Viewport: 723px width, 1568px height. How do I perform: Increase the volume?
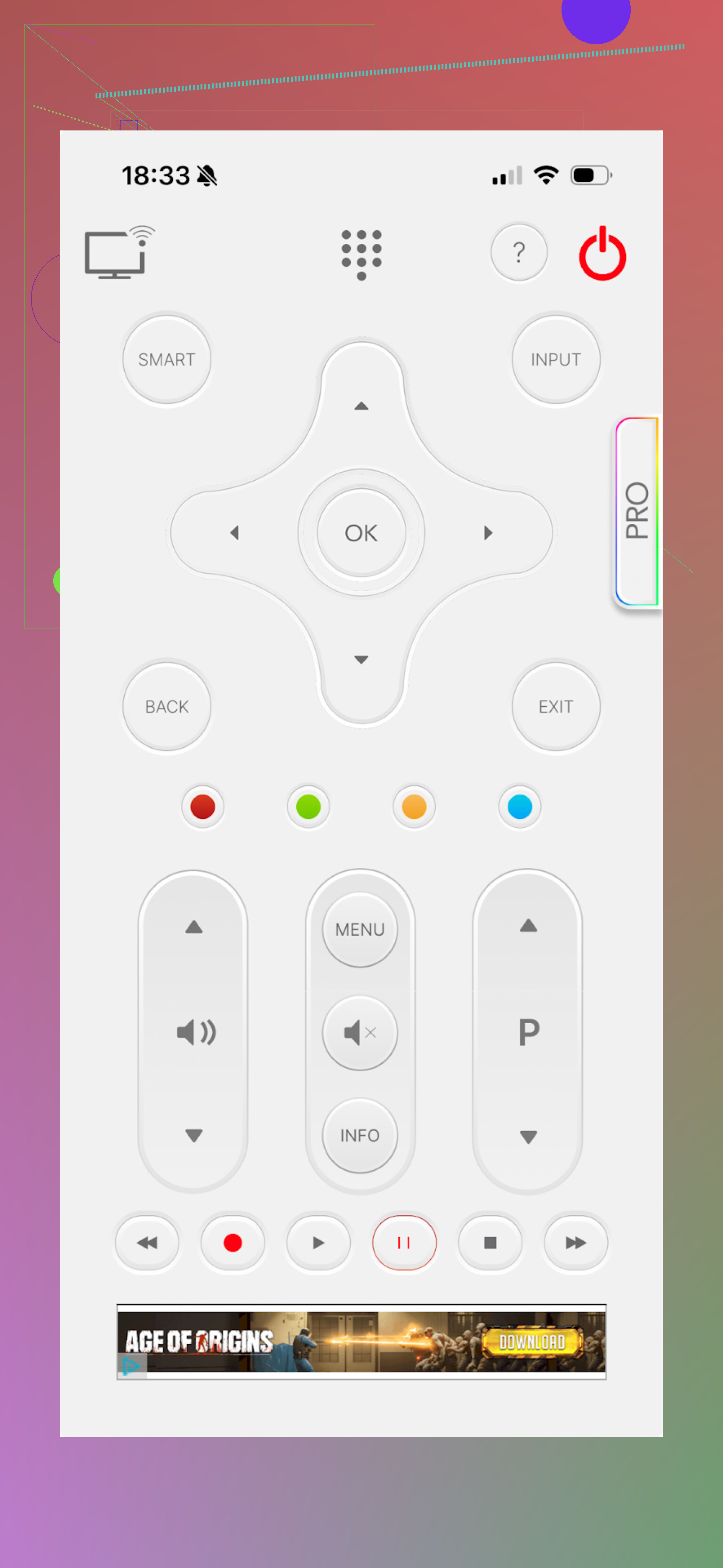pyautogui.click(x=193, y=927)
